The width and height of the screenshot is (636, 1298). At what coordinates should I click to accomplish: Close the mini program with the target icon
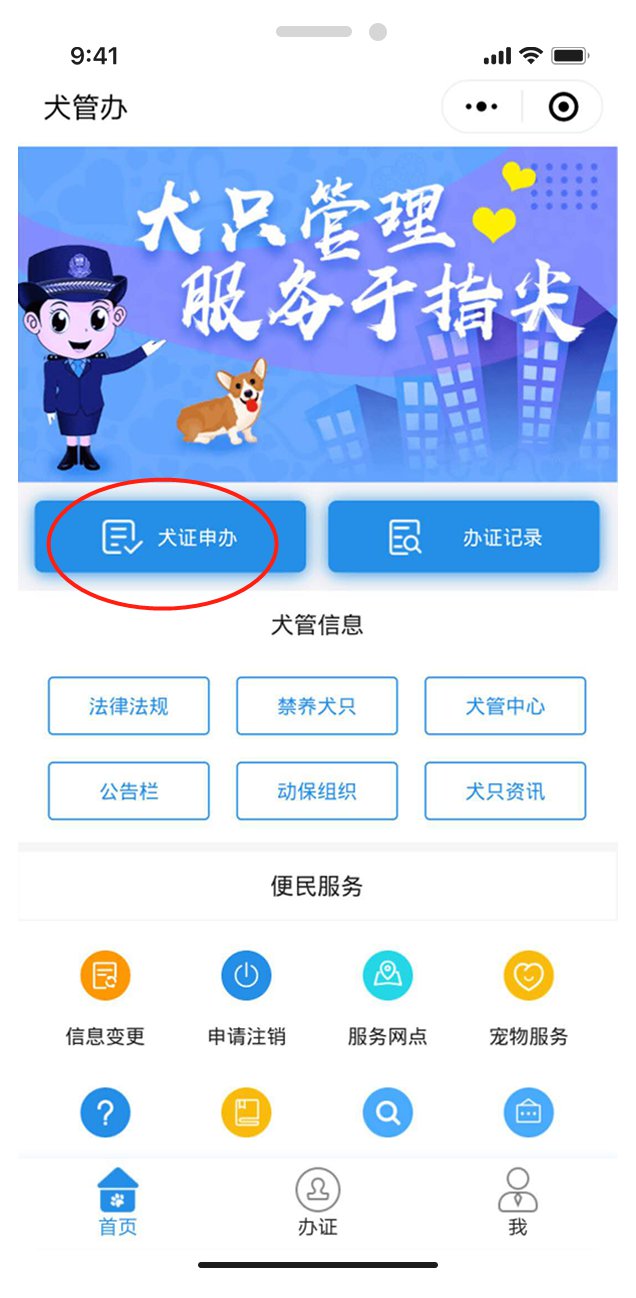pos(564,107)
